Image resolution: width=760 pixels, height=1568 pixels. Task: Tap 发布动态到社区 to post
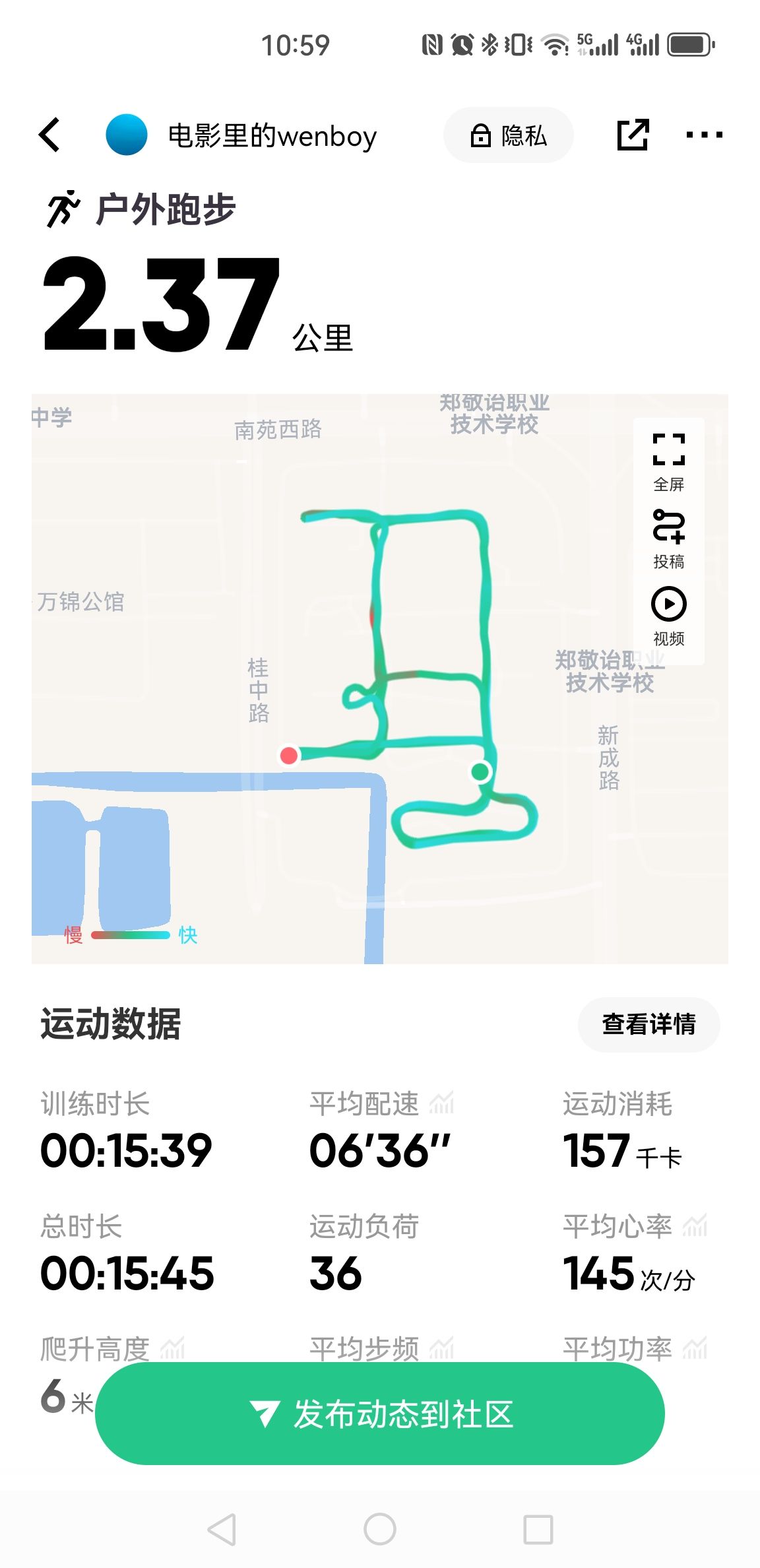[x=380, y=1414]
